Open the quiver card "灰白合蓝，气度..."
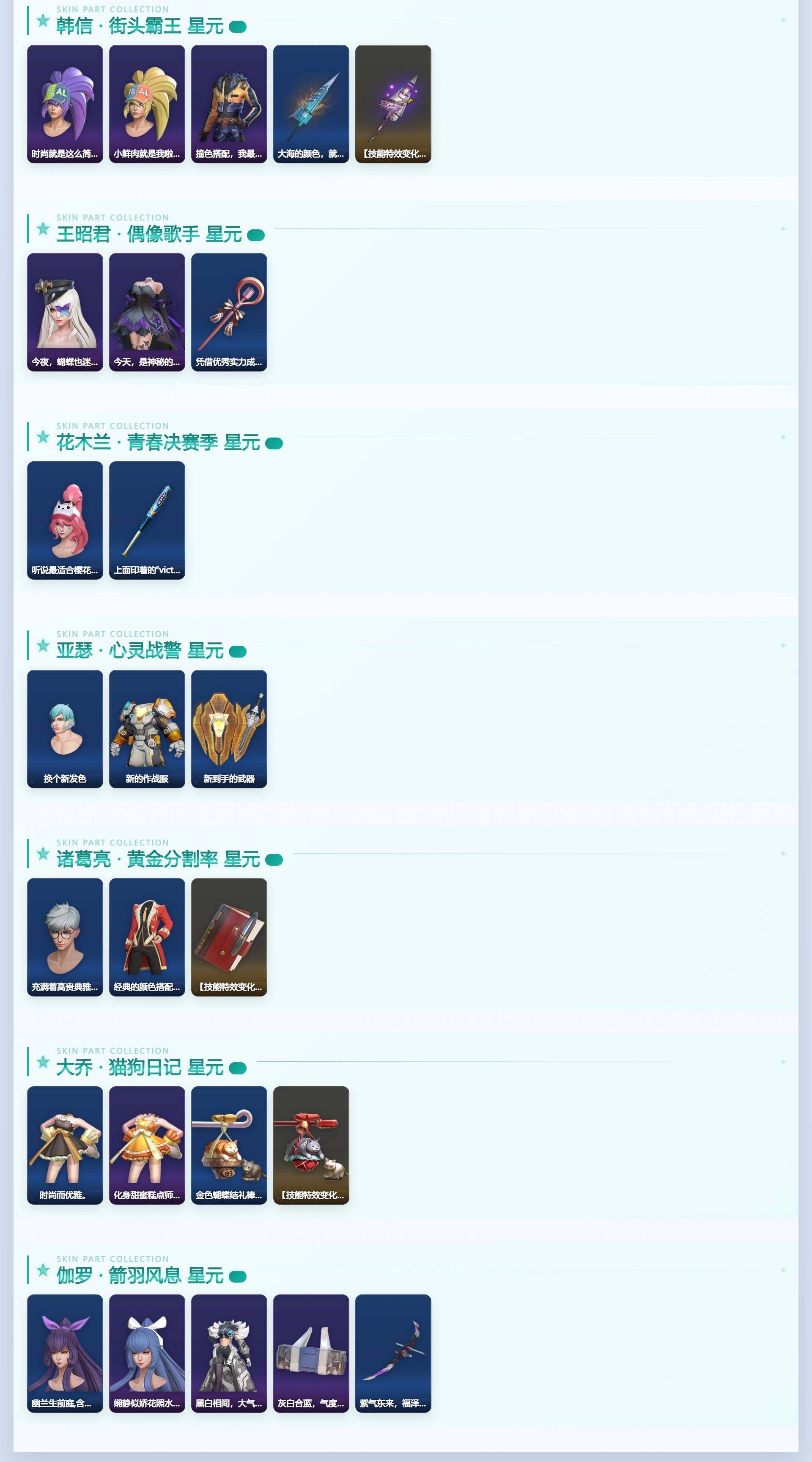The image size is (812, 1462). point(311,1354)
